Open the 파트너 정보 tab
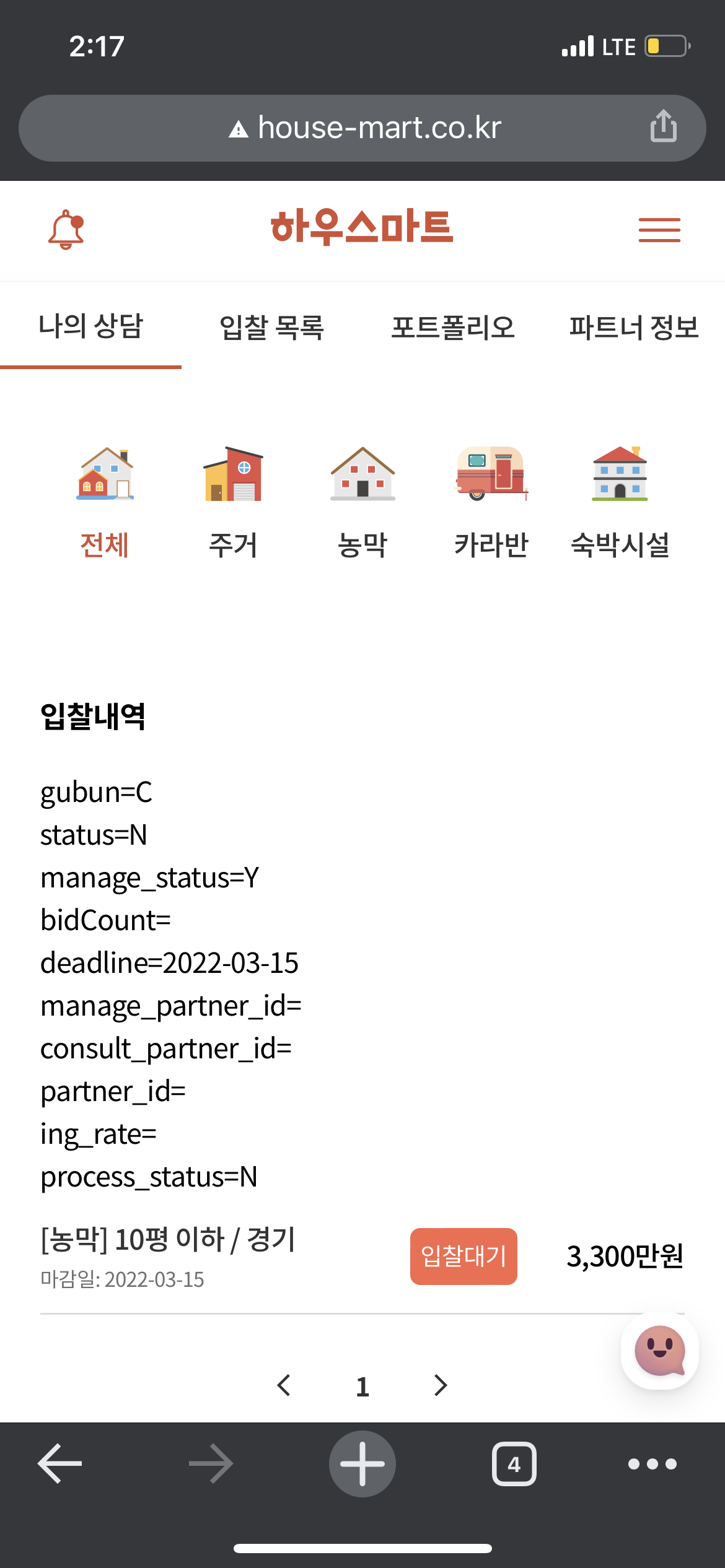This screenshot has height=1568, width=725. click(x=634, y=327)
